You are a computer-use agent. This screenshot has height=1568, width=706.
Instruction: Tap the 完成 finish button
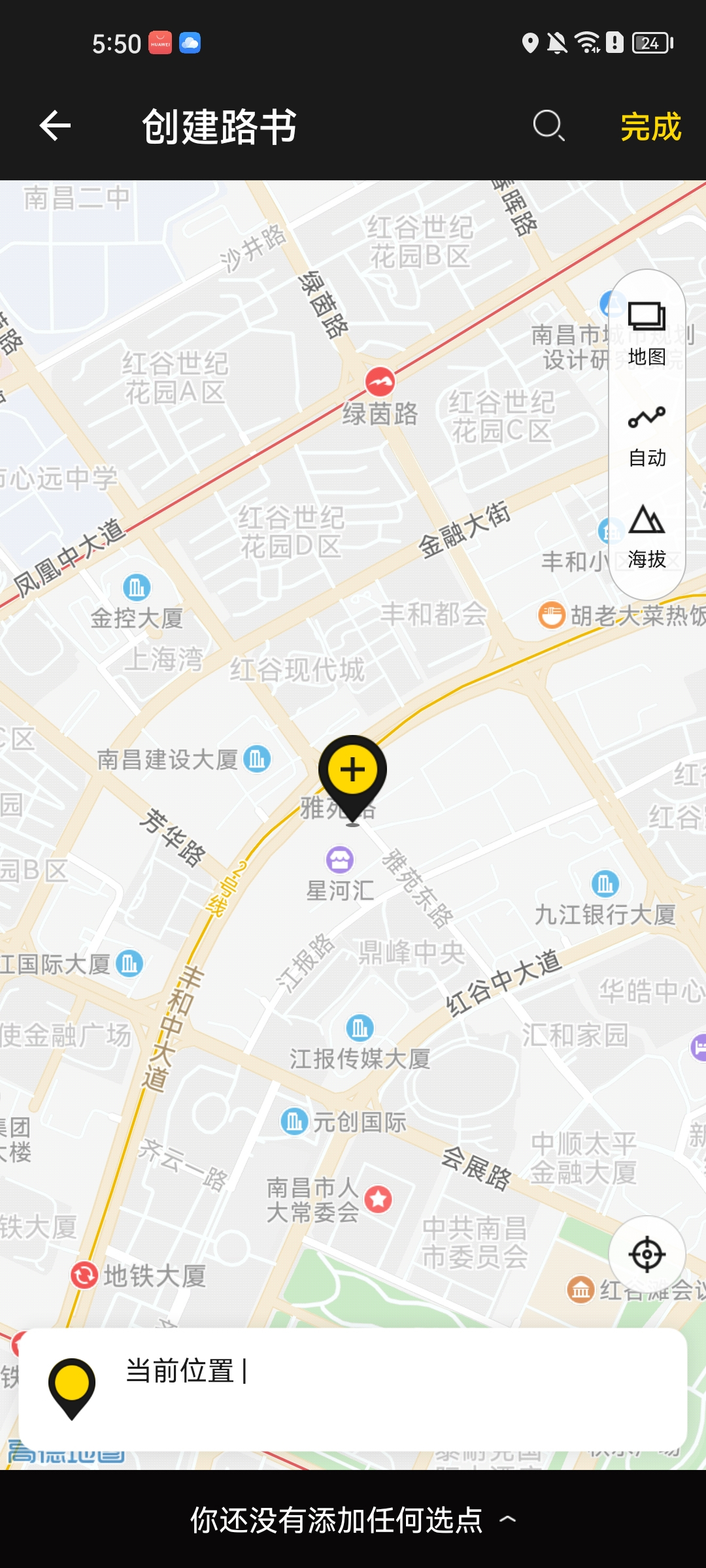tap(652, 127)
